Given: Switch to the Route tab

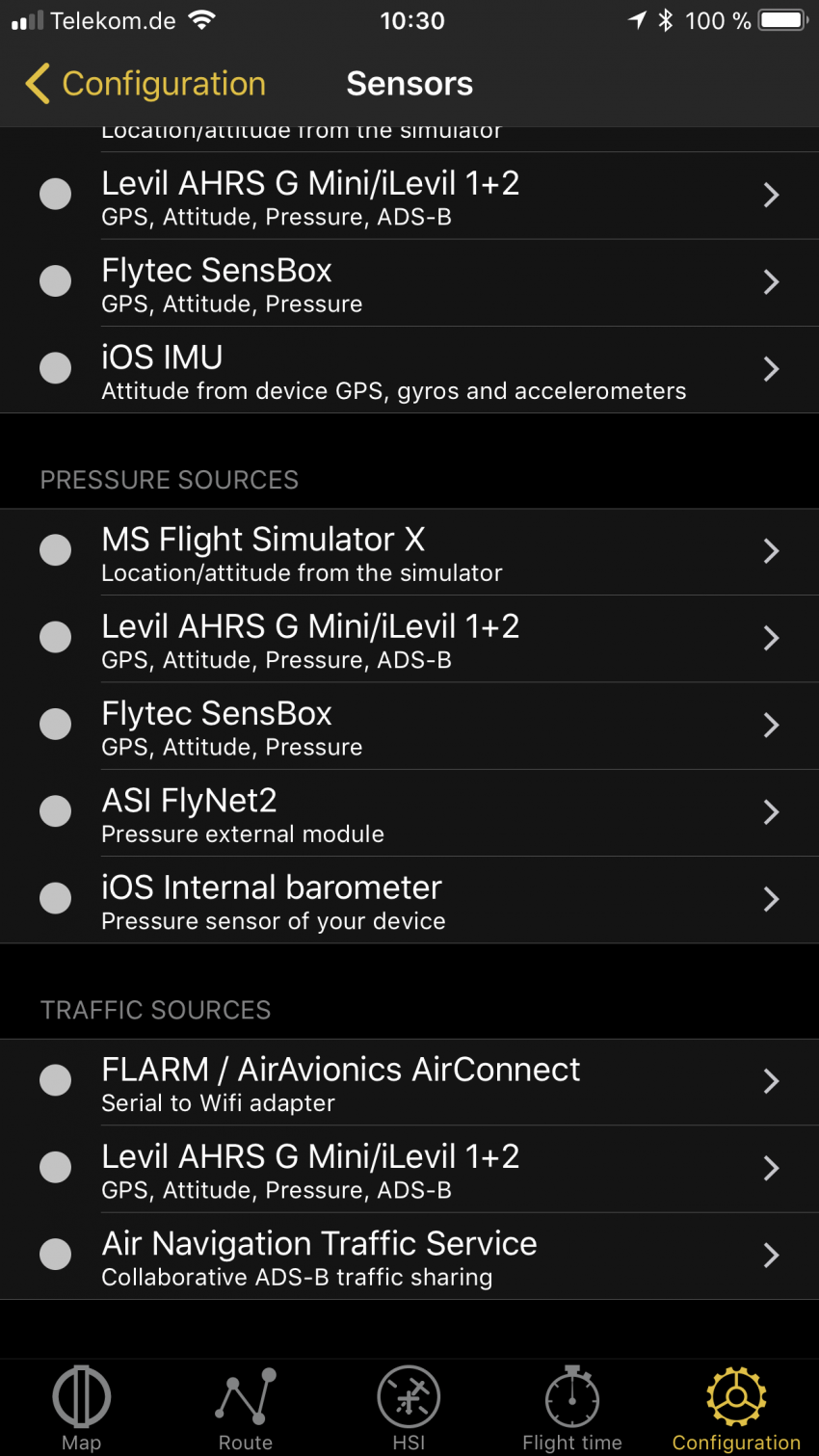Looking at the screenshot, I should [x=246, y=1408].
